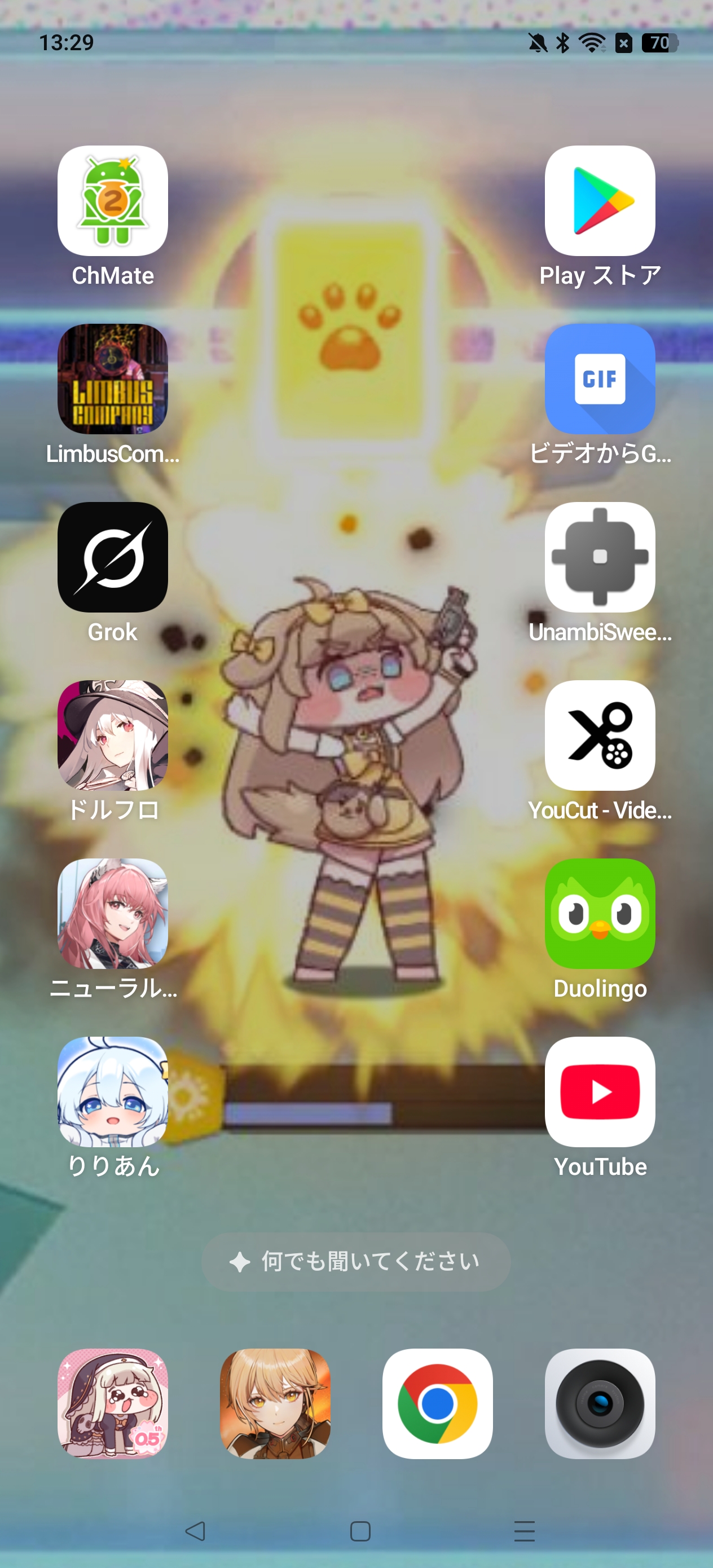
Task: Open the Duolingo app
Action: (600, 913)
